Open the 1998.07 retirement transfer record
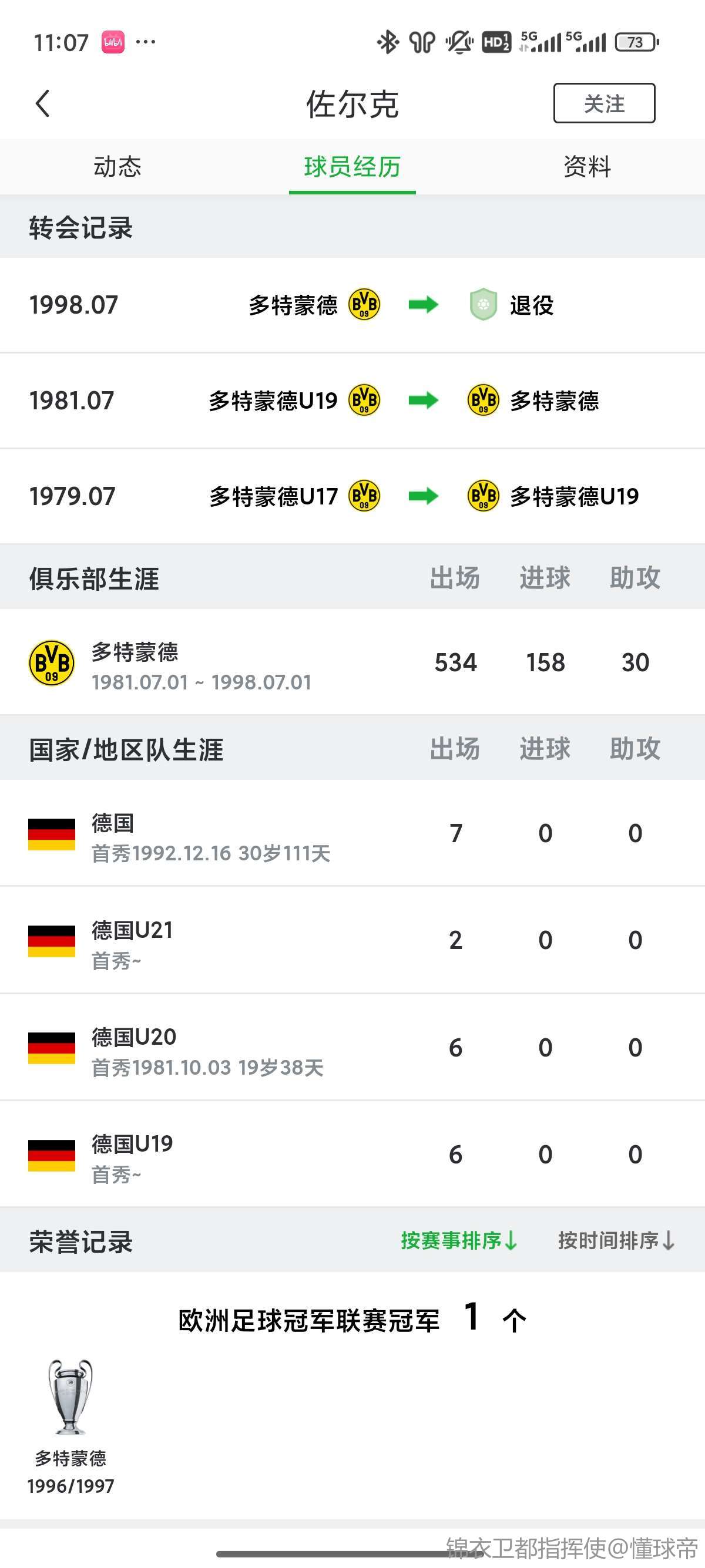The width and height of the screenshot is (705, 1568). click(x=352, y=305)
